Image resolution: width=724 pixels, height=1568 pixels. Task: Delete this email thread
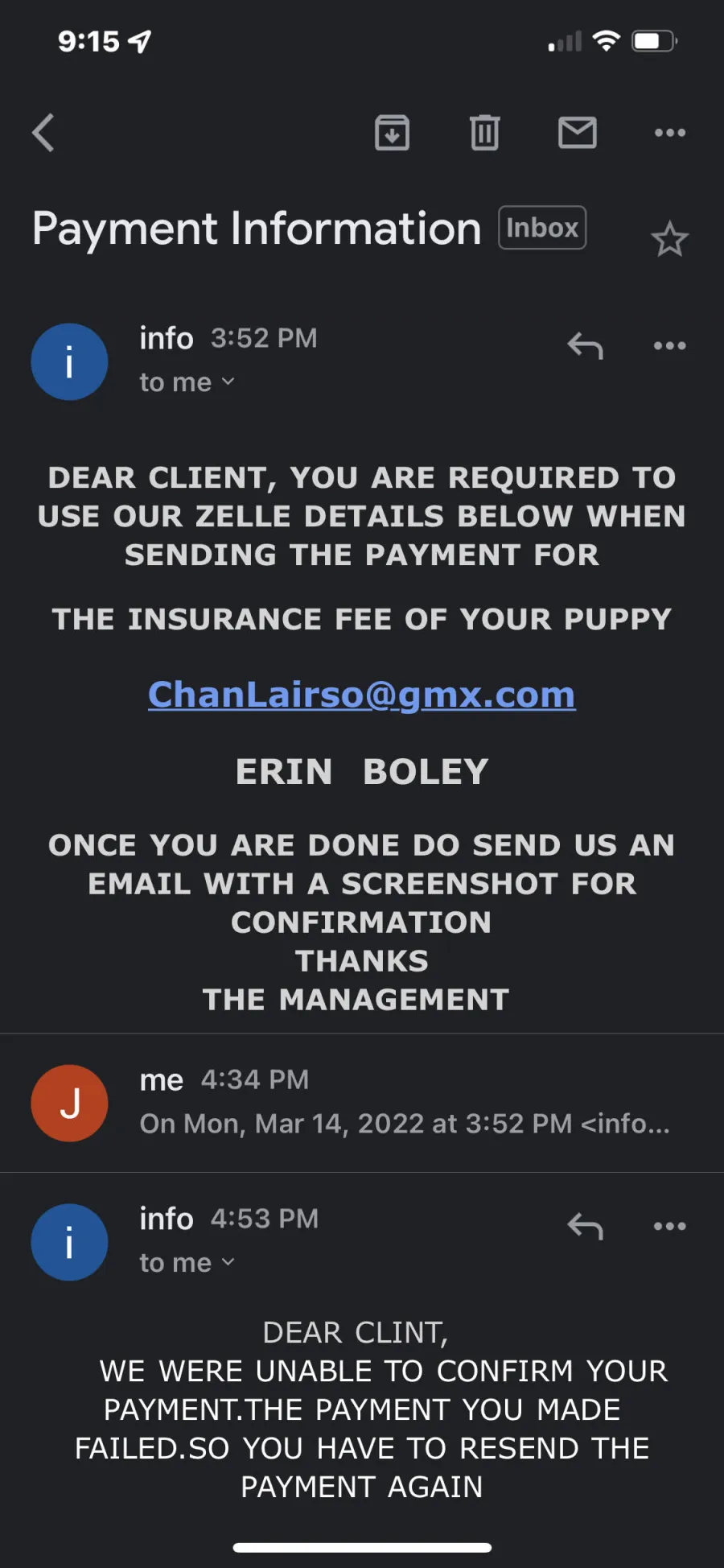click(484, 132)
